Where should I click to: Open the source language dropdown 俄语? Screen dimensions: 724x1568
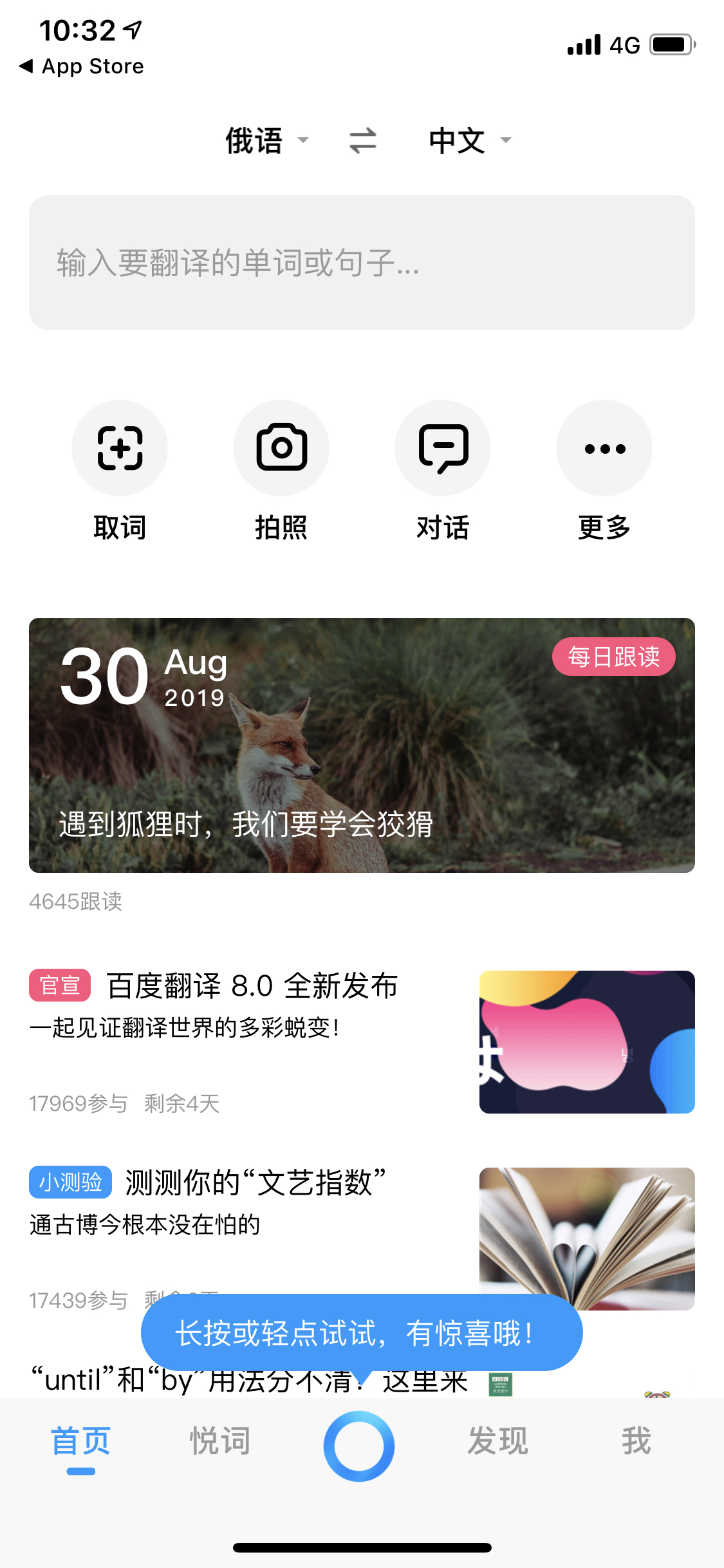tap(267, 140)
